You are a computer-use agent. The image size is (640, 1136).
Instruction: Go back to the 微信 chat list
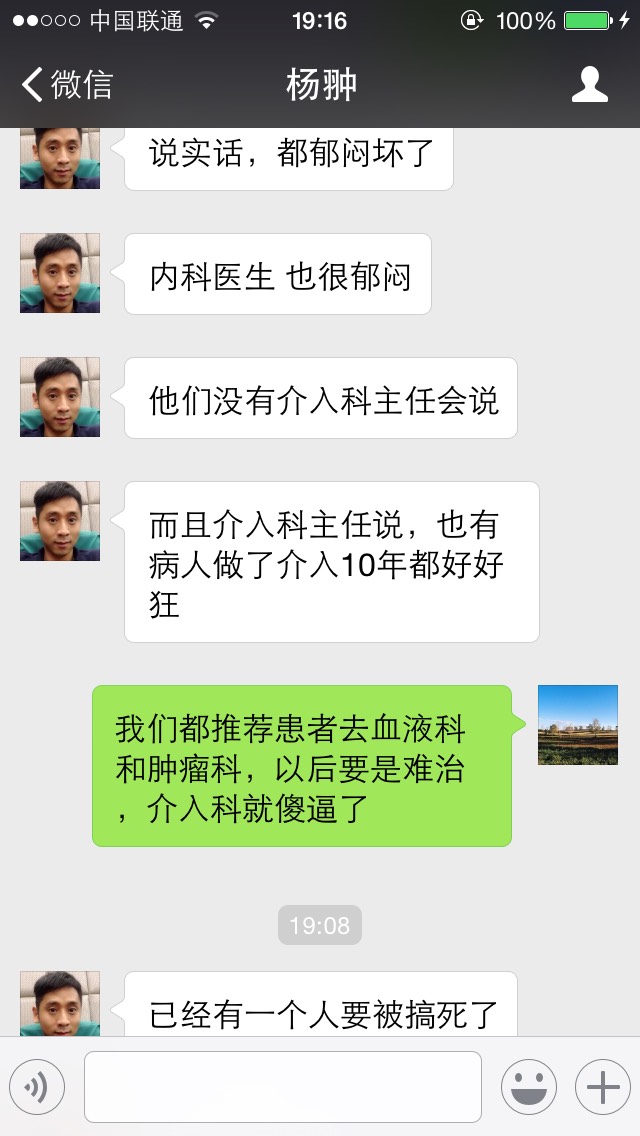(x=66, y=85)
